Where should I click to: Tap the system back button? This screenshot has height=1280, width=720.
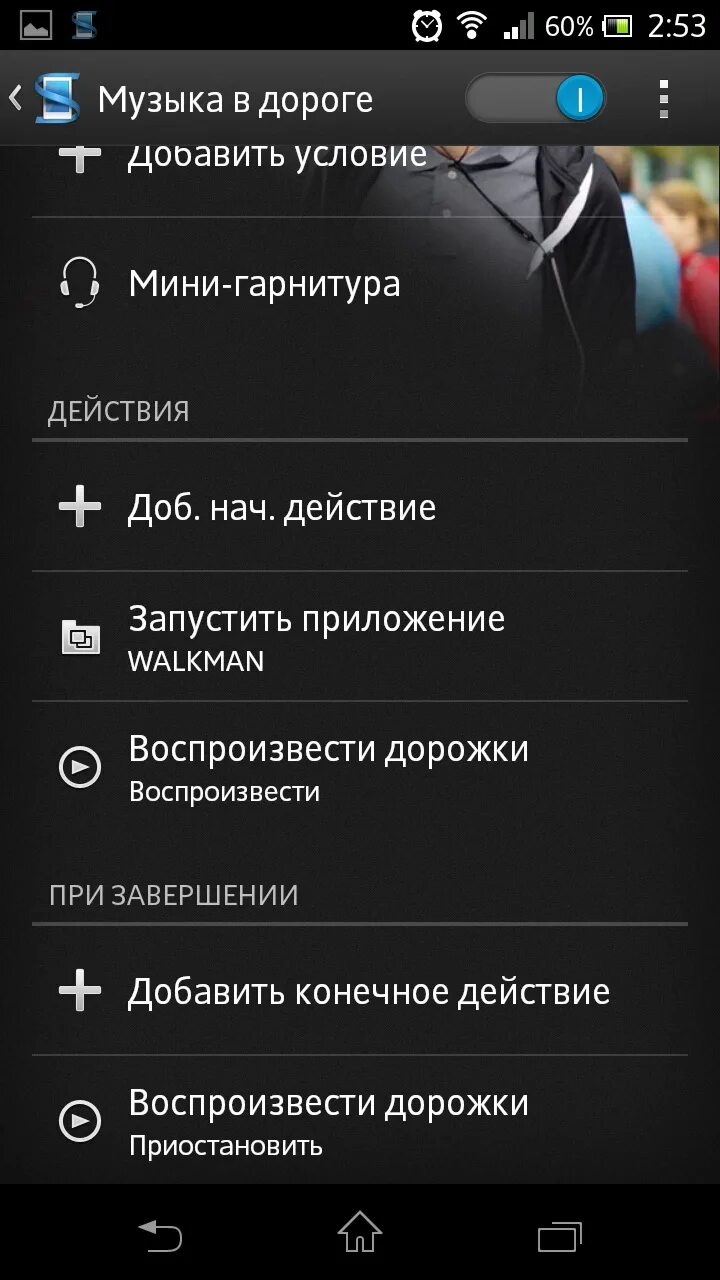click(160, 1234)
